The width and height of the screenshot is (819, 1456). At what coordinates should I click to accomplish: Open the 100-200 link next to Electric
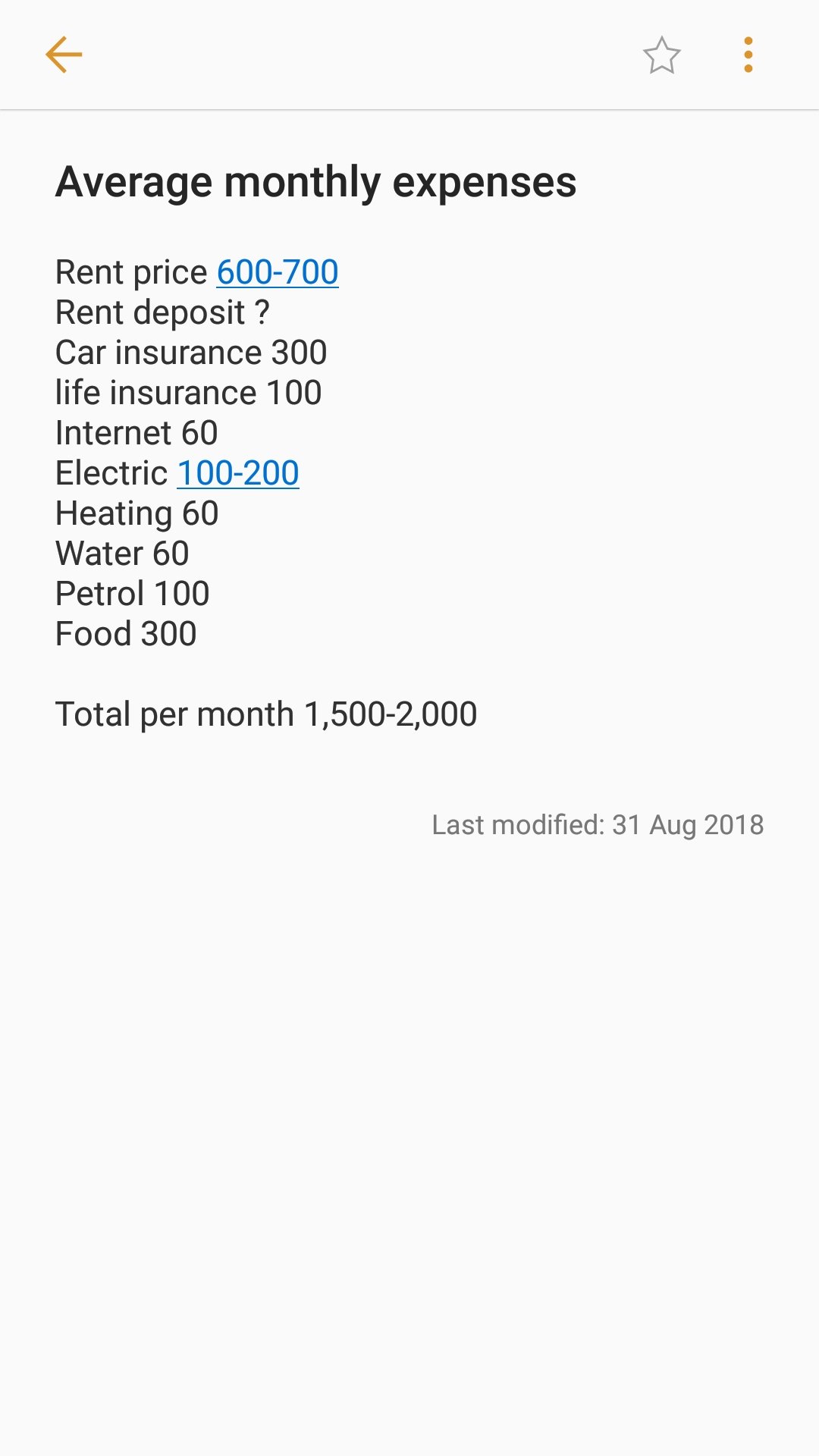click(x=238, y=473)
